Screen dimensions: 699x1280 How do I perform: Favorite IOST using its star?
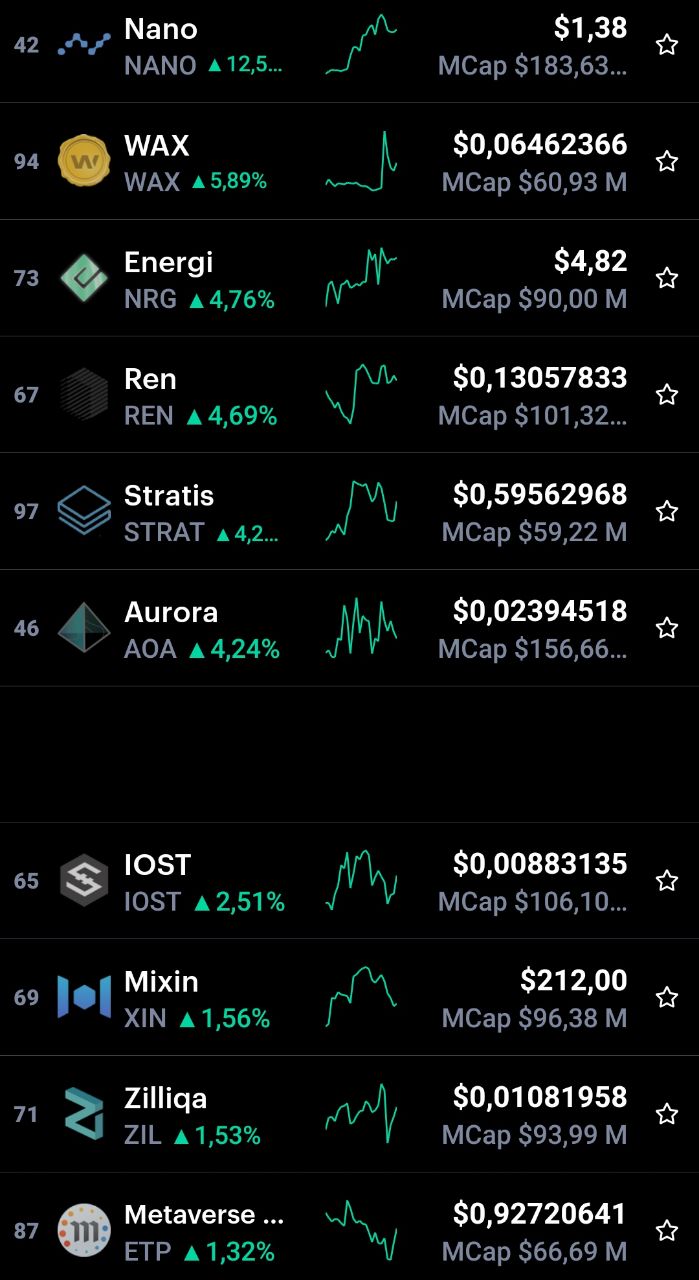click(667, 880)
